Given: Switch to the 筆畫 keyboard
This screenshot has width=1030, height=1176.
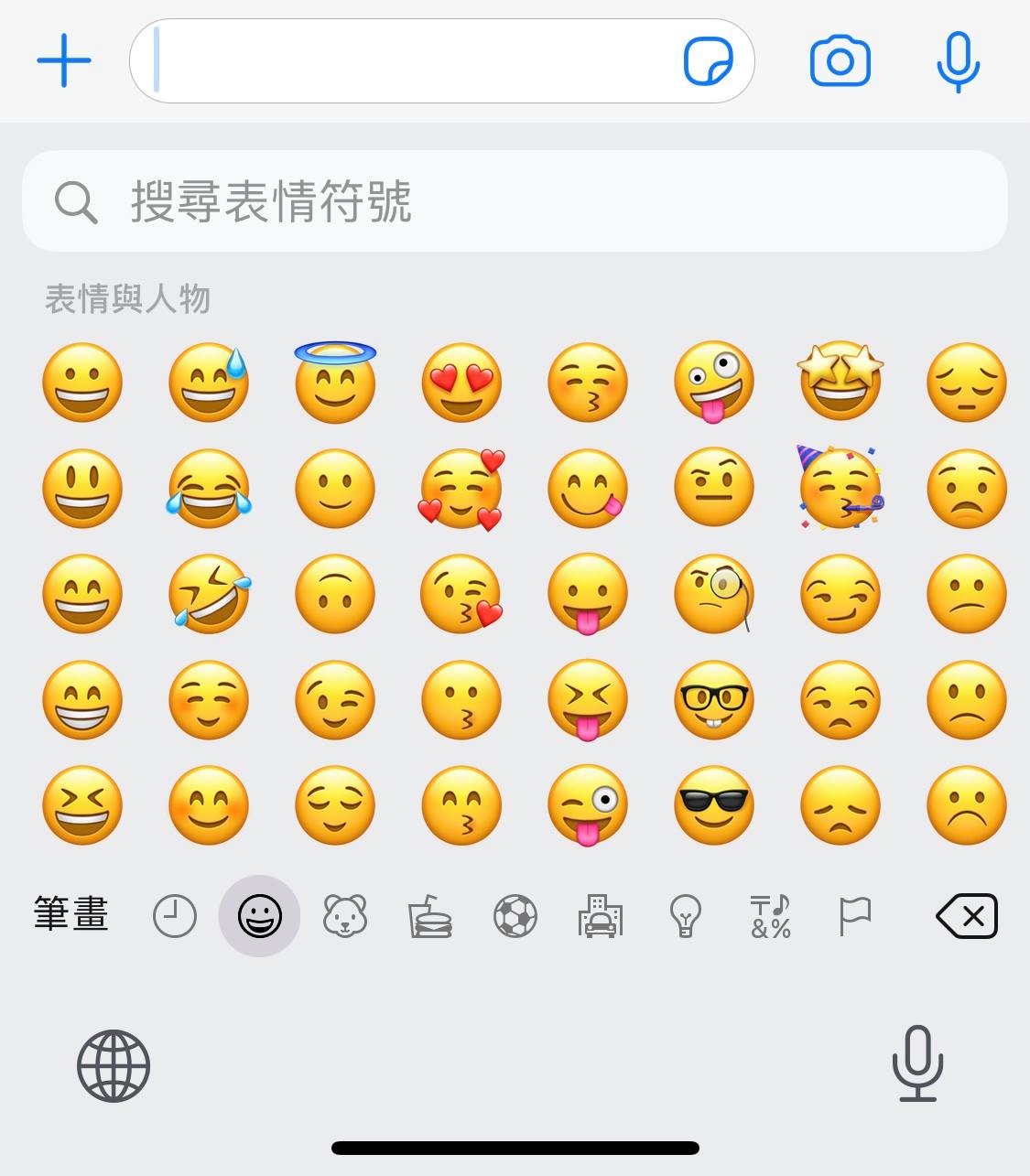Looking at the screenshot, I should tap(71, 914).
